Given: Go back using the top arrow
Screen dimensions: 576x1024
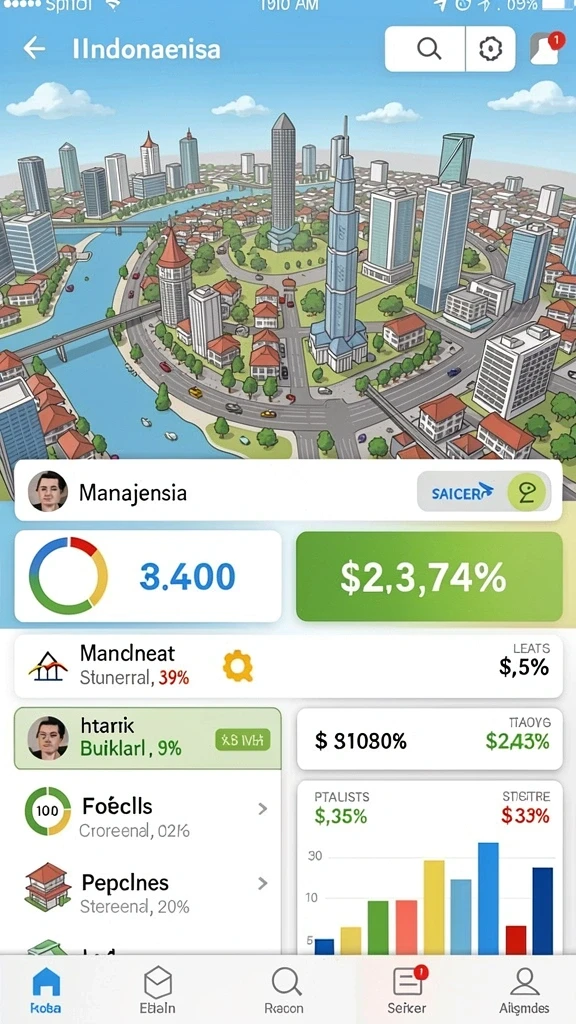Looking at the screenshot, I should tap(34, 48).
